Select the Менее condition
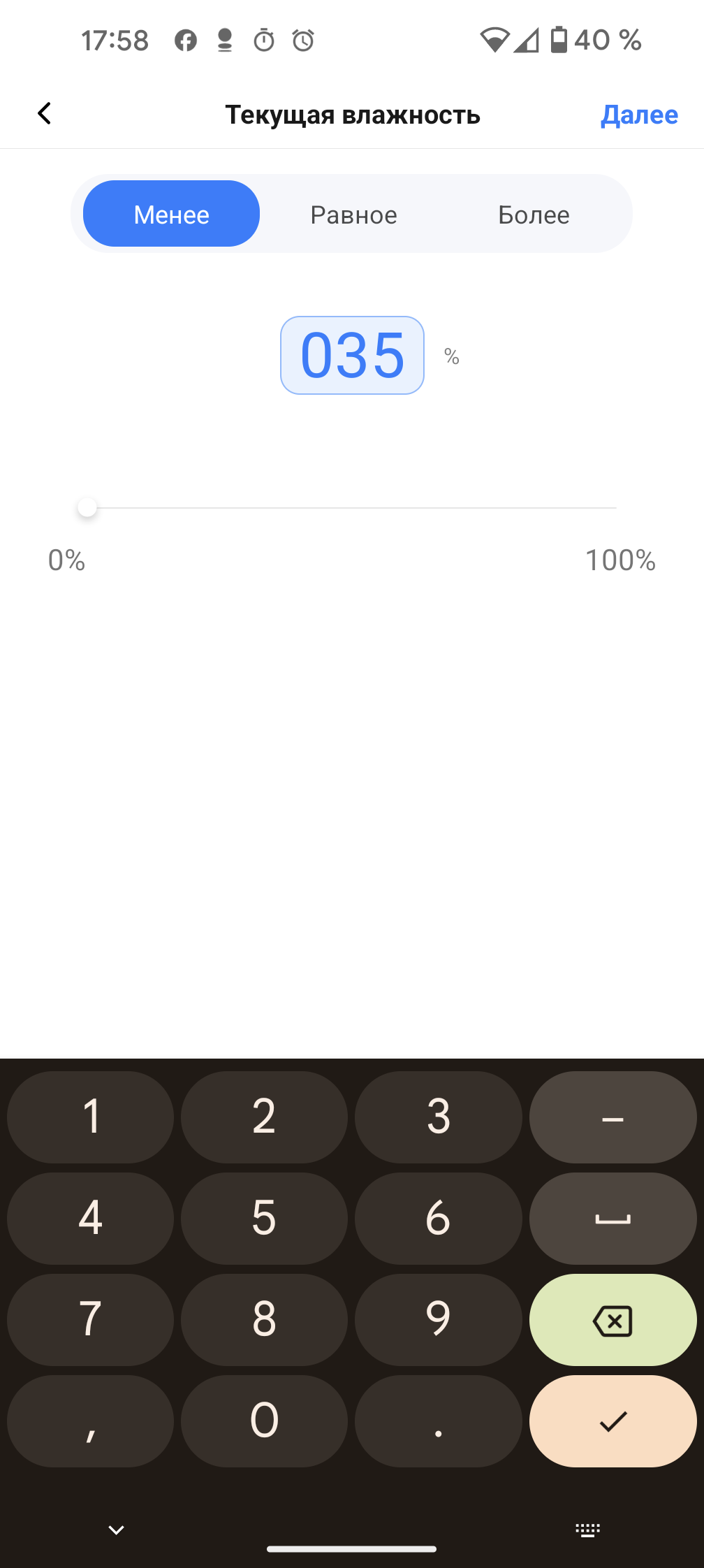 click(x=172, y=215)
